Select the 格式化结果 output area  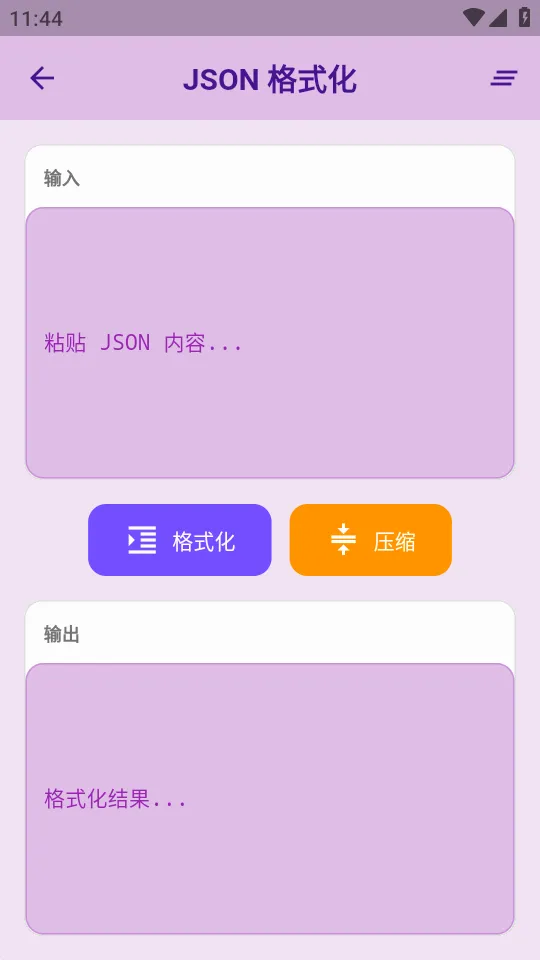(270, 799)
